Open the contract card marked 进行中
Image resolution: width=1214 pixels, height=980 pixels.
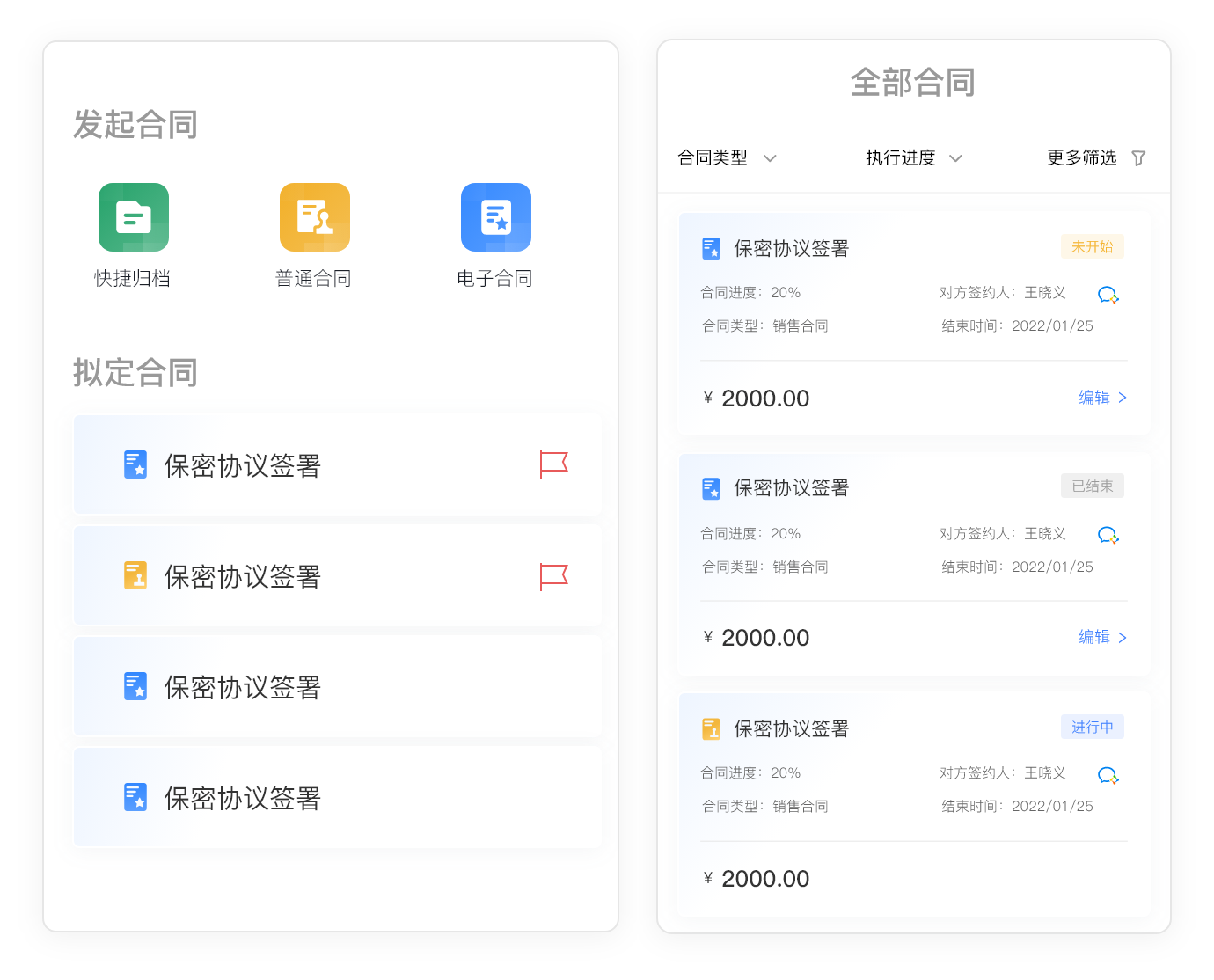(792, 729)
